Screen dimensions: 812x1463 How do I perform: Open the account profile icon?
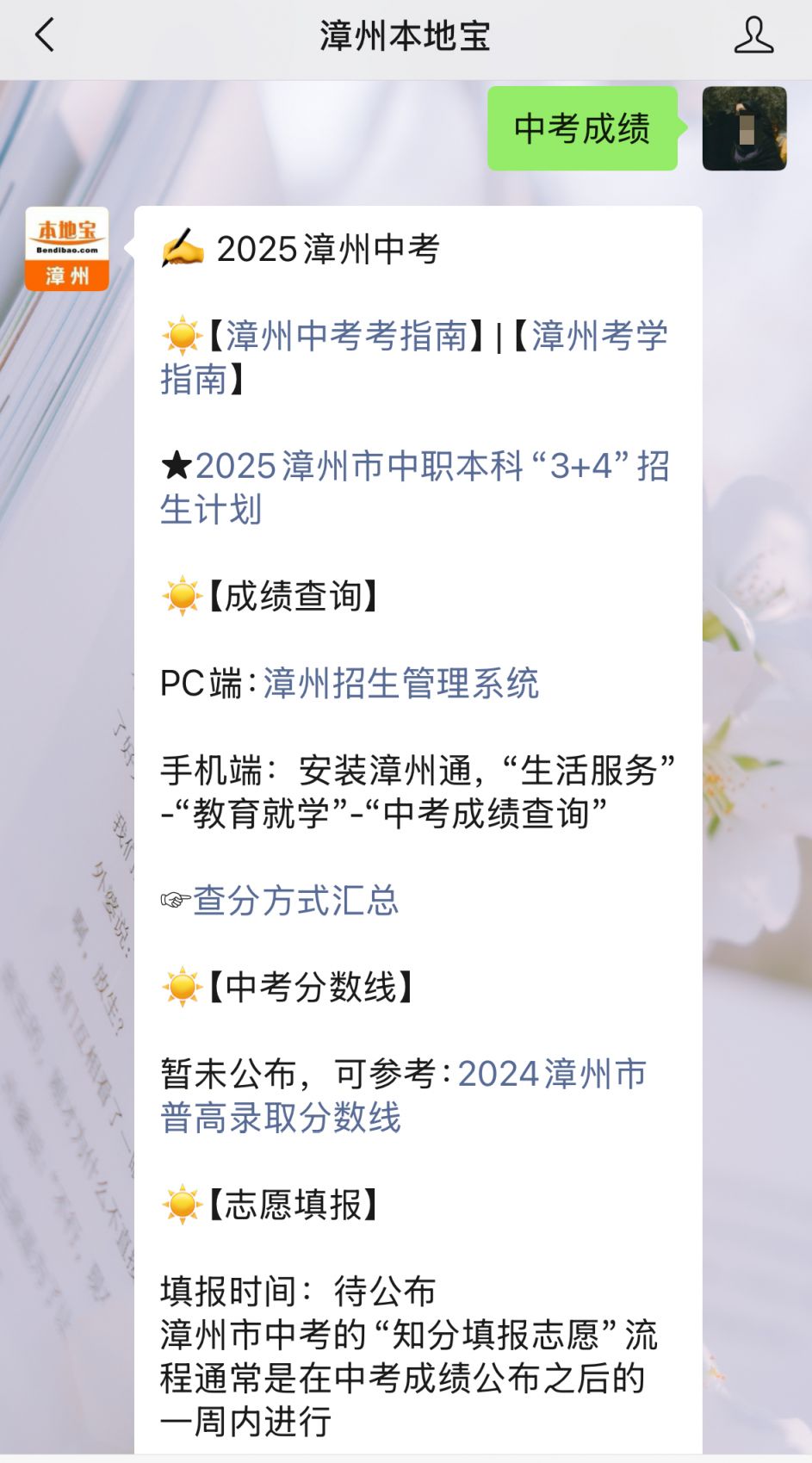point(753,36)
